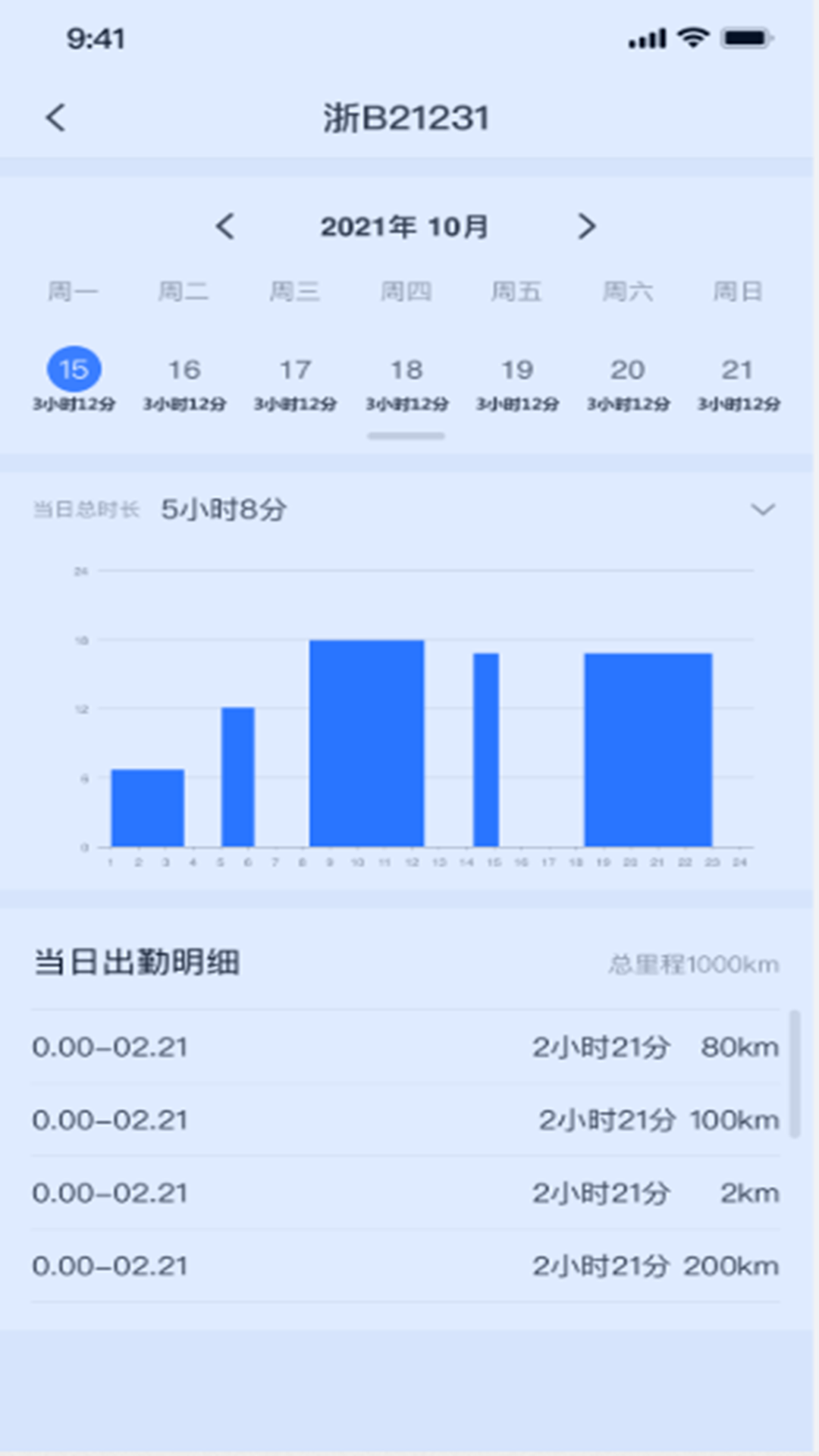Viewport: 819px width, 1456px height.
Task: Tap the page indicator under date 18
Action: coord(406,435)
